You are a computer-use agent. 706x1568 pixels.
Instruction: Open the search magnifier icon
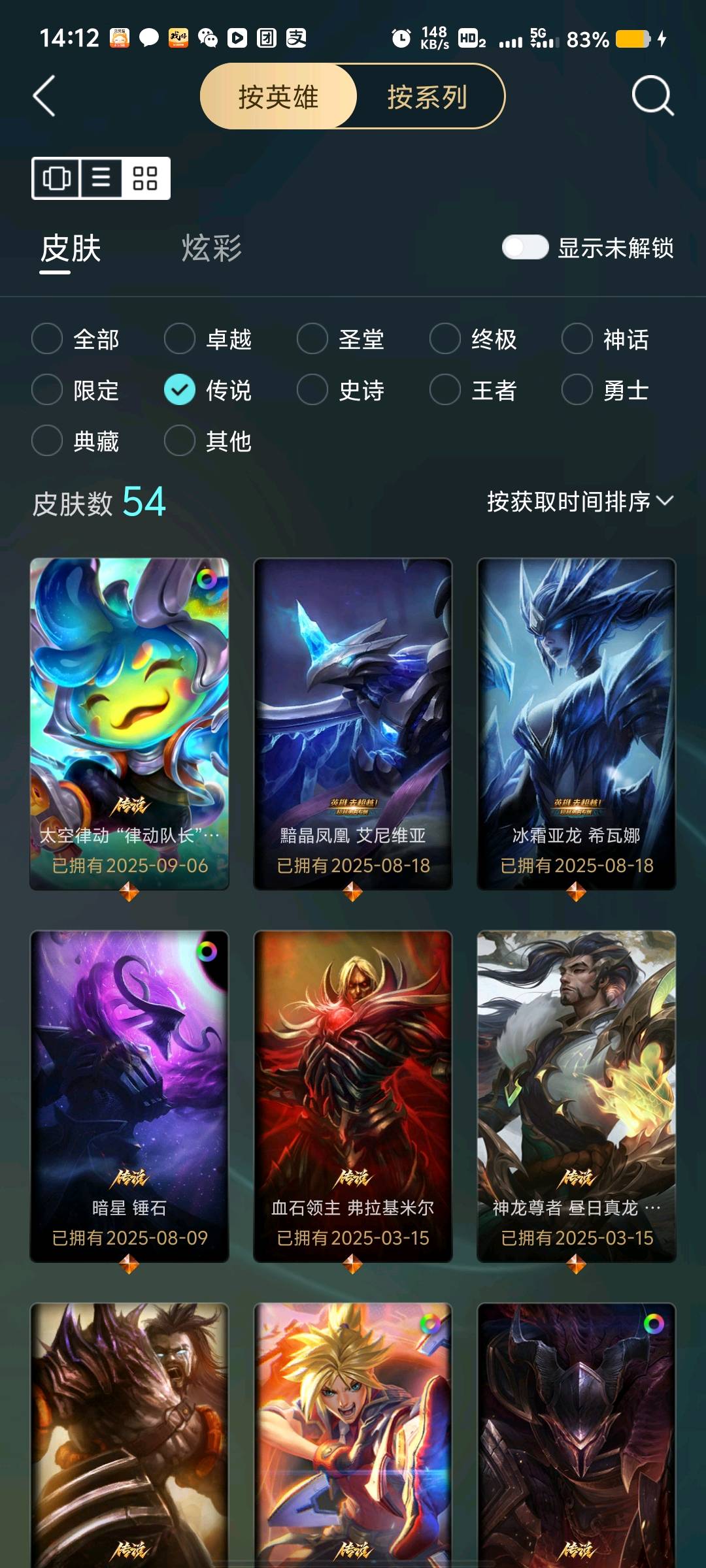(x=652, y=97)
